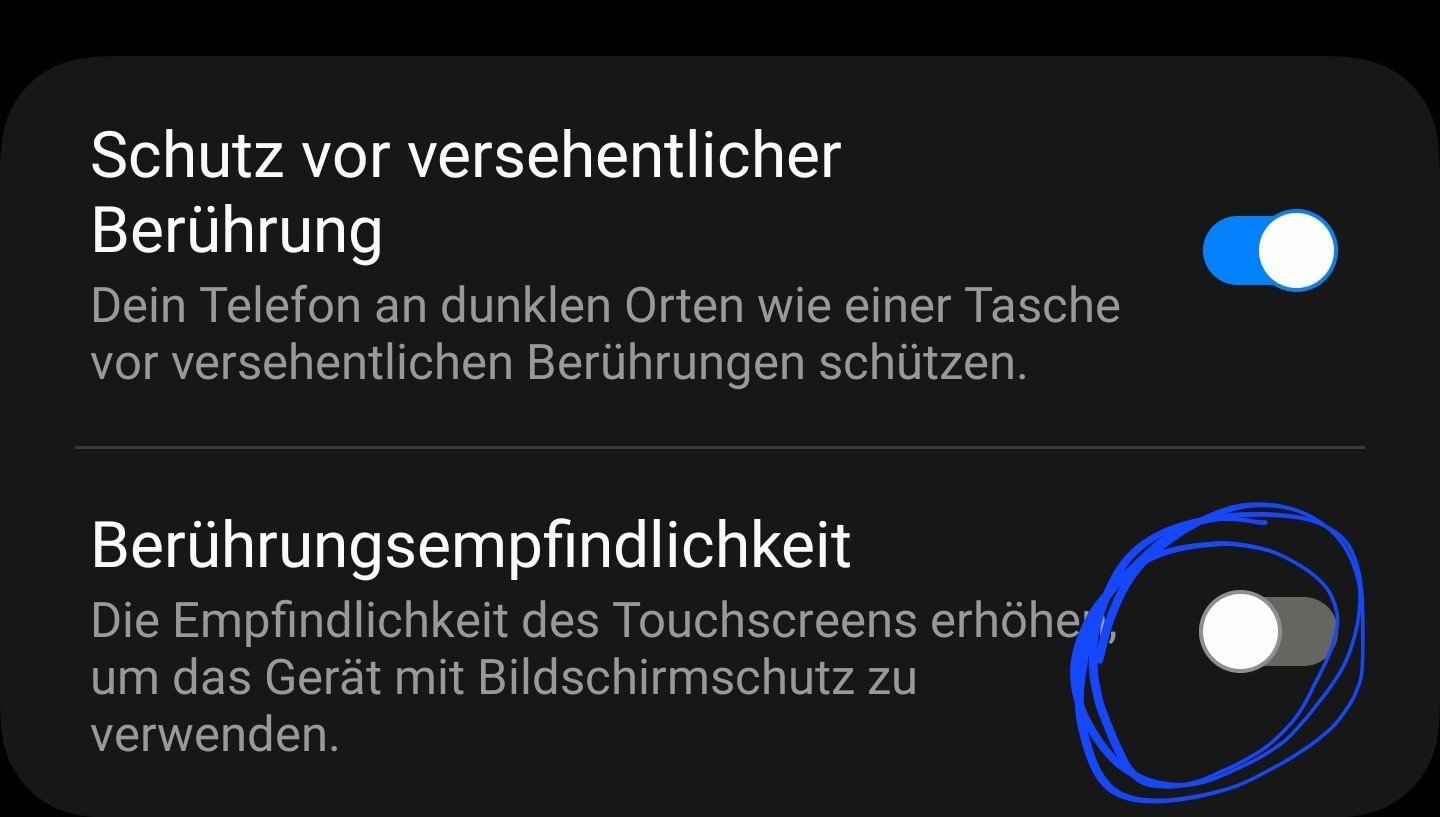Enable the Berührungsempfindlichkeit switch
The height and width of the screenshot is (817, 1440).
click(x=1267, y=631)
